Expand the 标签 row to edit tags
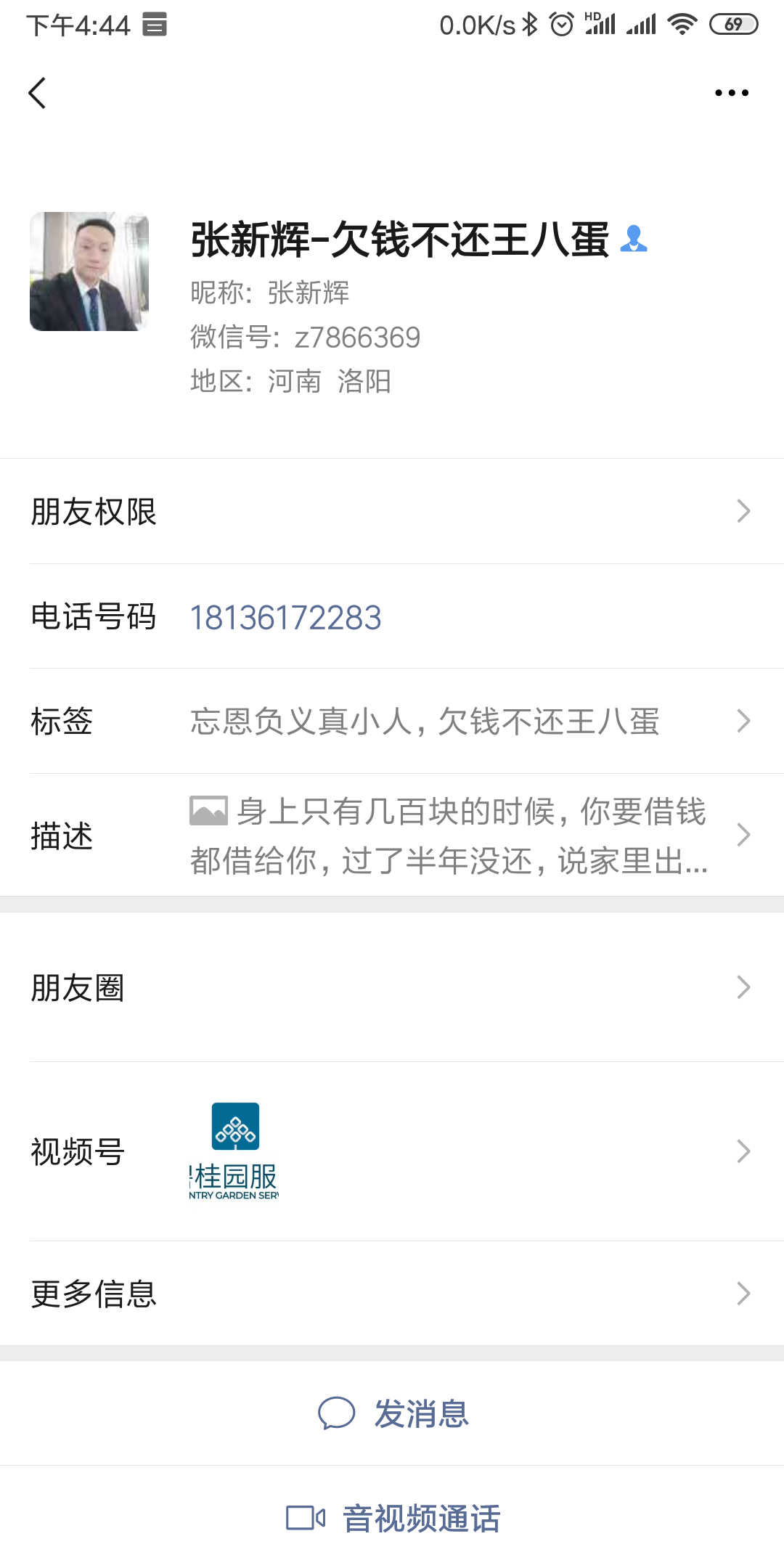 [743, 720]
